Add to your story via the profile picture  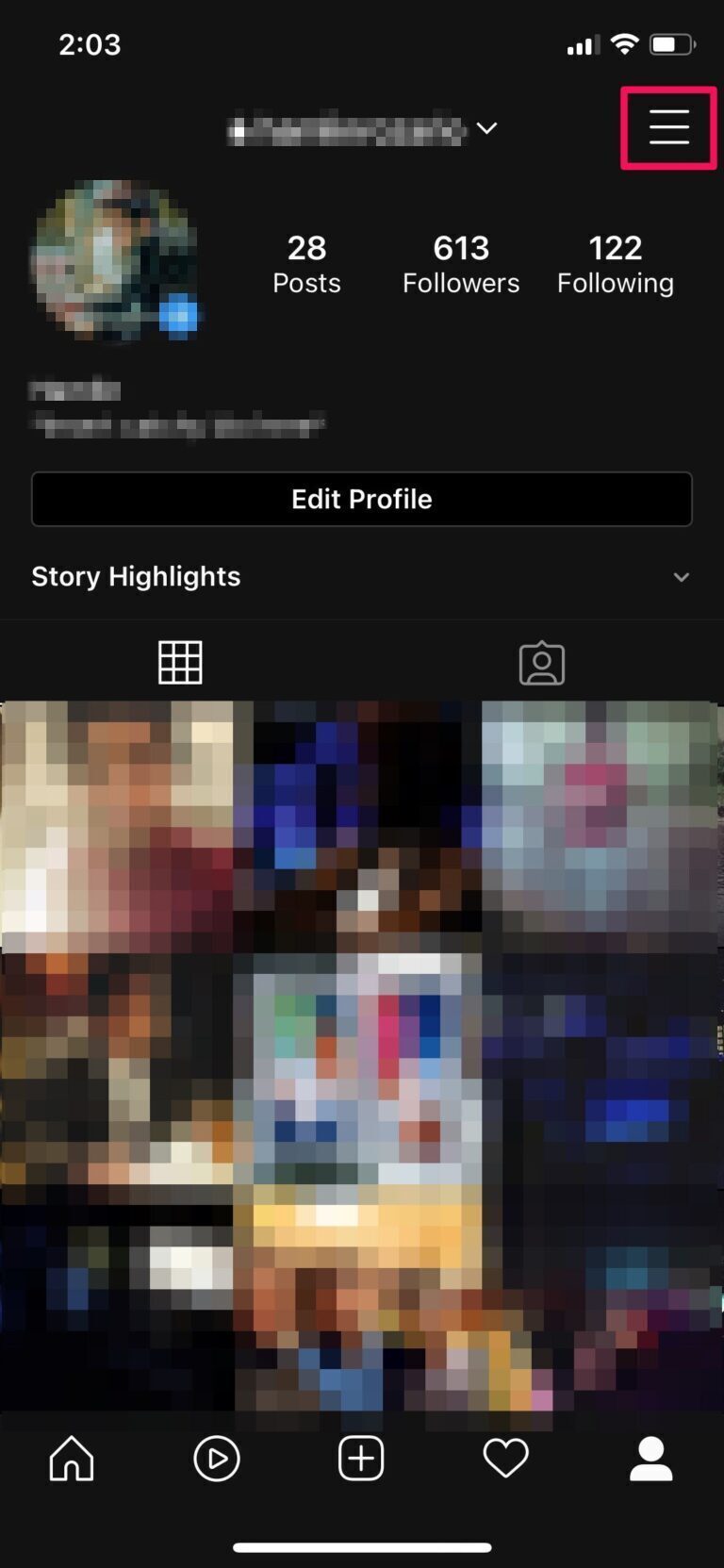[178, 317]
